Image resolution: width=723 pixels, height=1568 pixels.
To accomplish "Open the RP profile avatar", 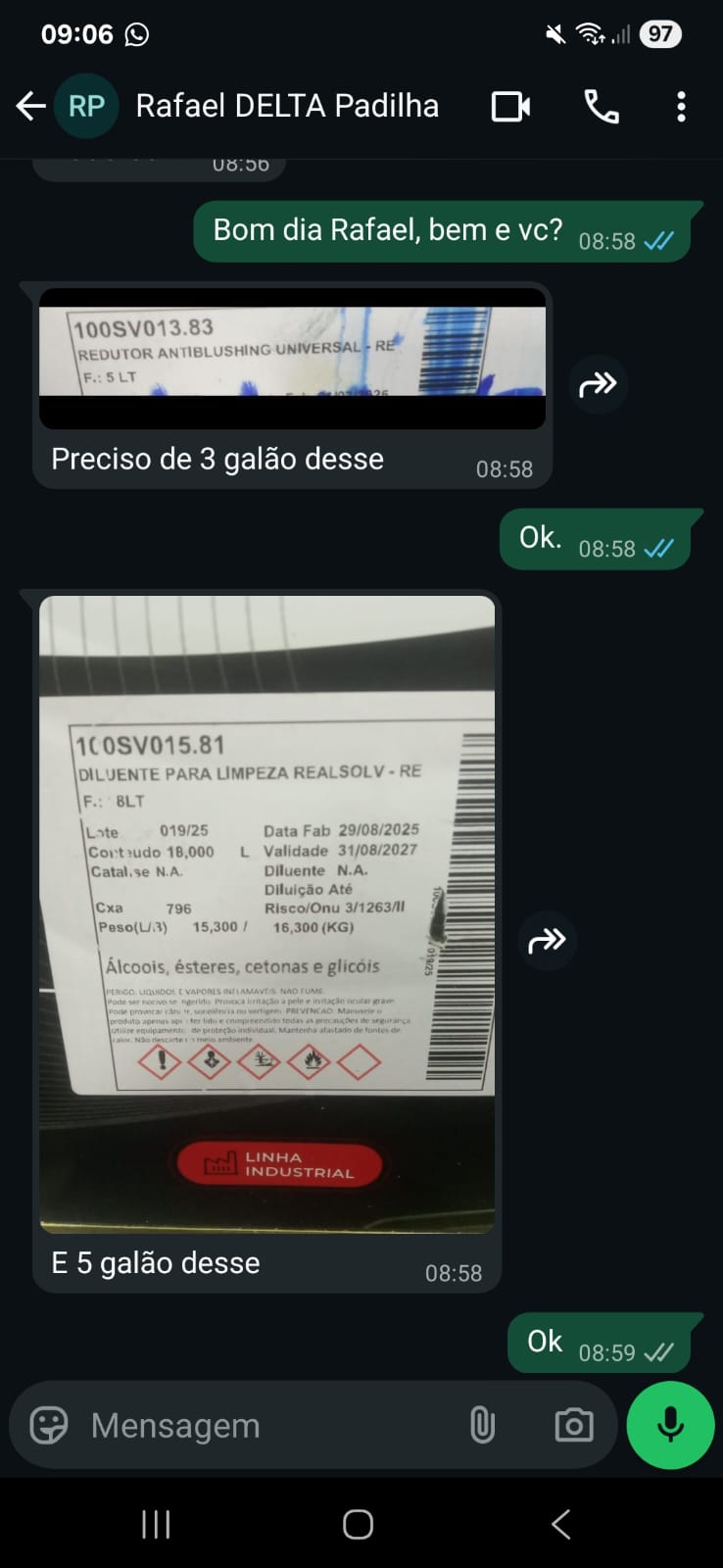I will click(86, 106).
